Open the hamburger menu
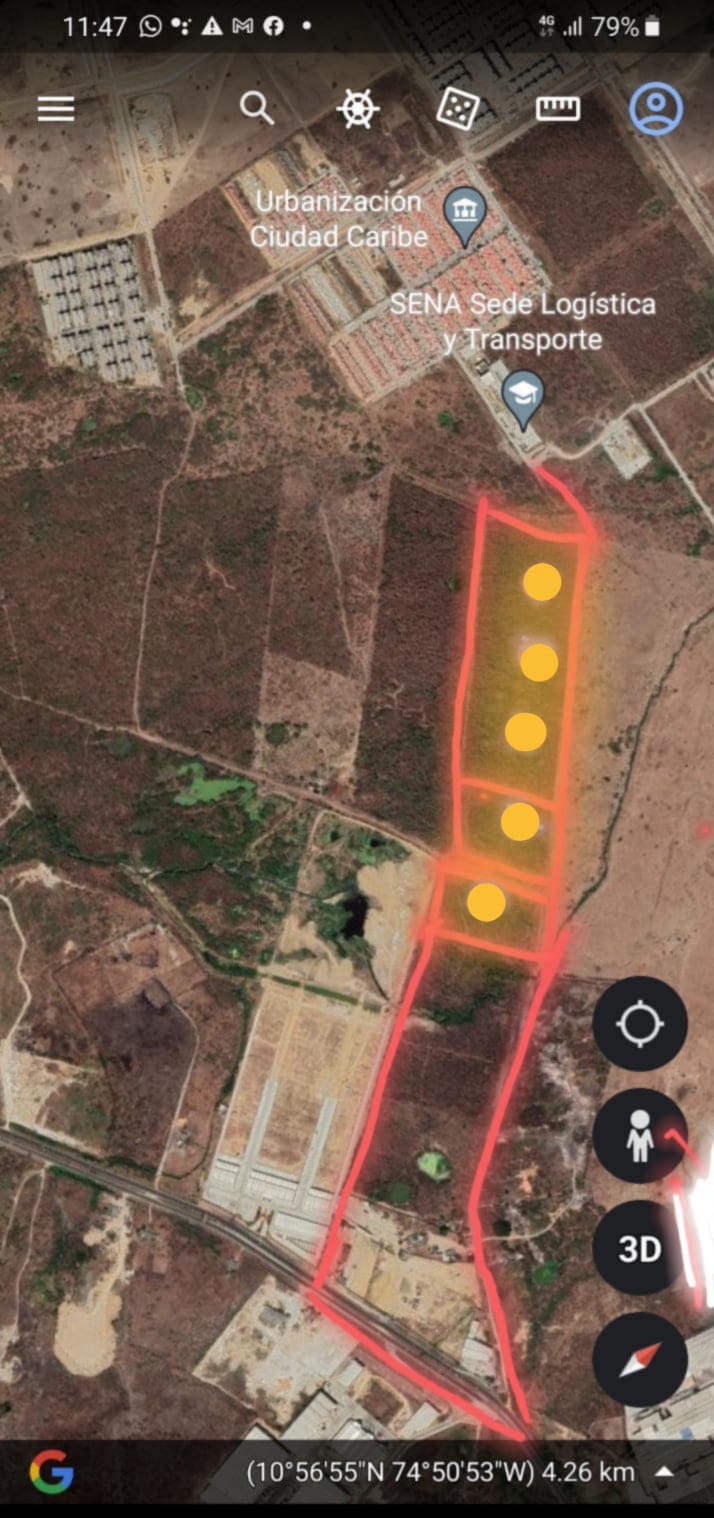The height and width of the screenshot is (1518, 714). (56, 108)
